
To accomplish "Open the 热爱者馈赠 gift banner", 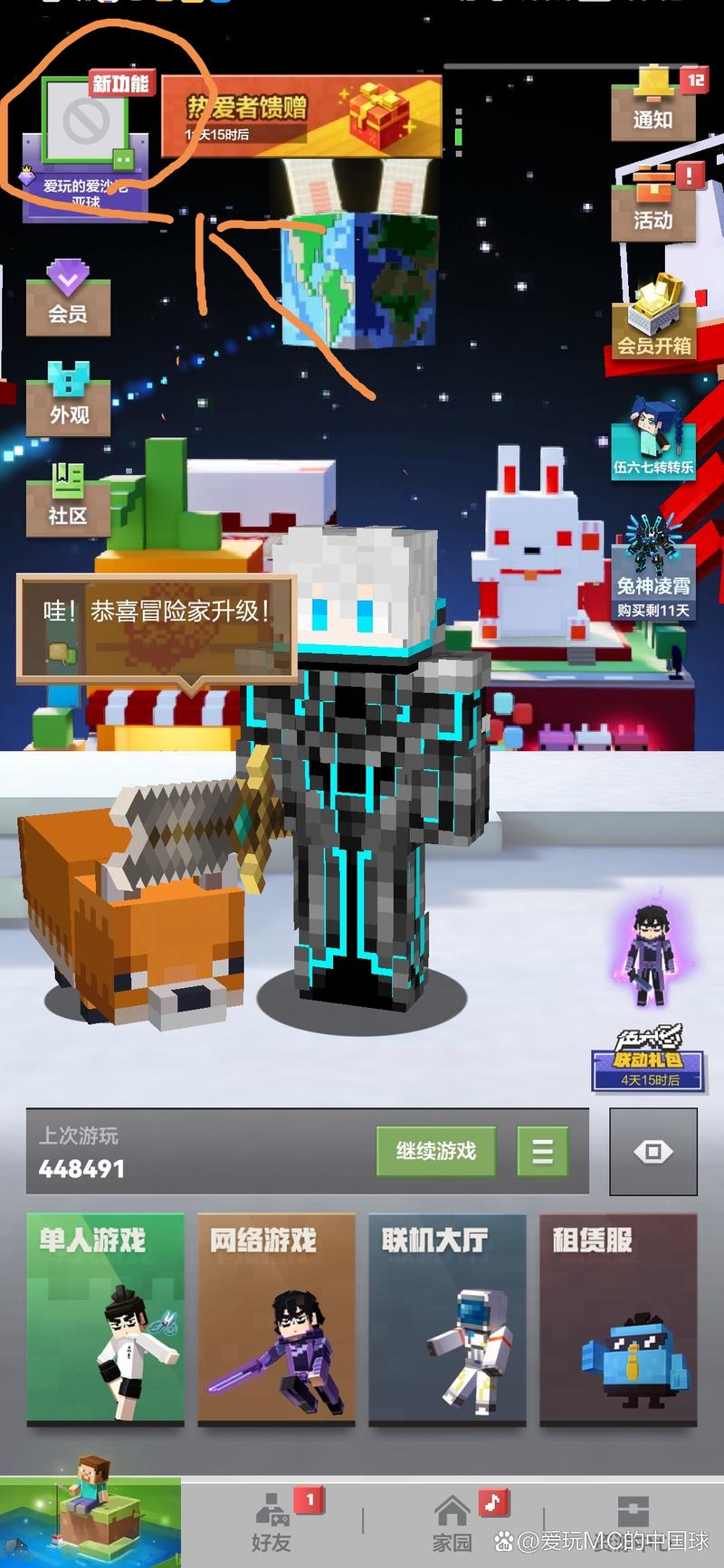I will click(301, 118).
